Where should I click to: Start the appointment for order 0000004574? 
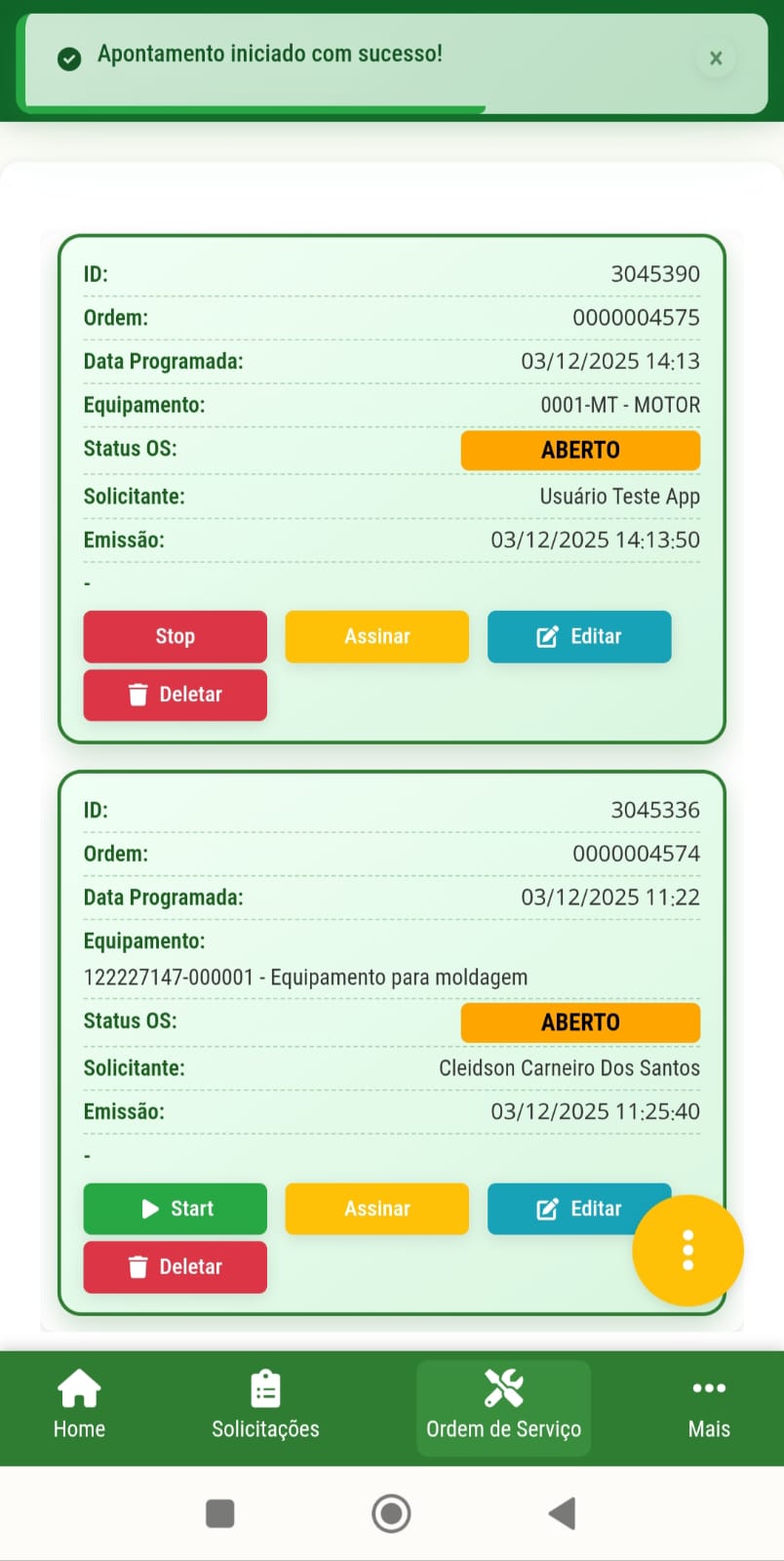(175, 1209)
